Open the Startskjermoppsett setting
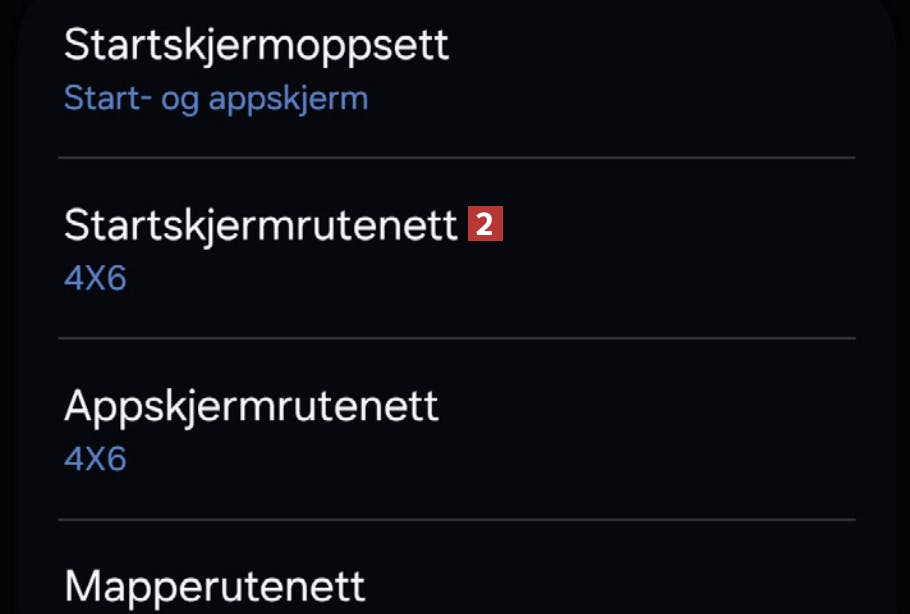 coord(257,70)
